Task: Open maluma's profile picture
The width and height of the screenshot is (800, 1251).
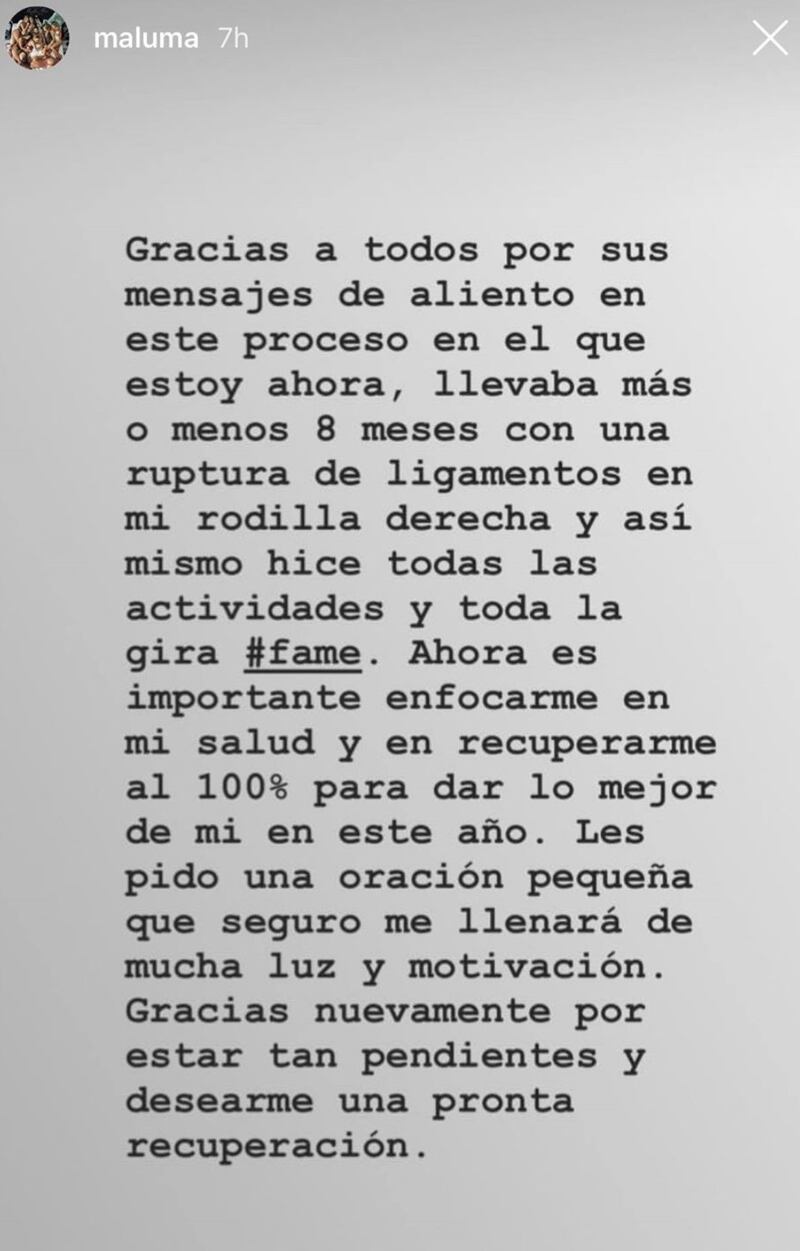Action: click(x=37, y=39)
